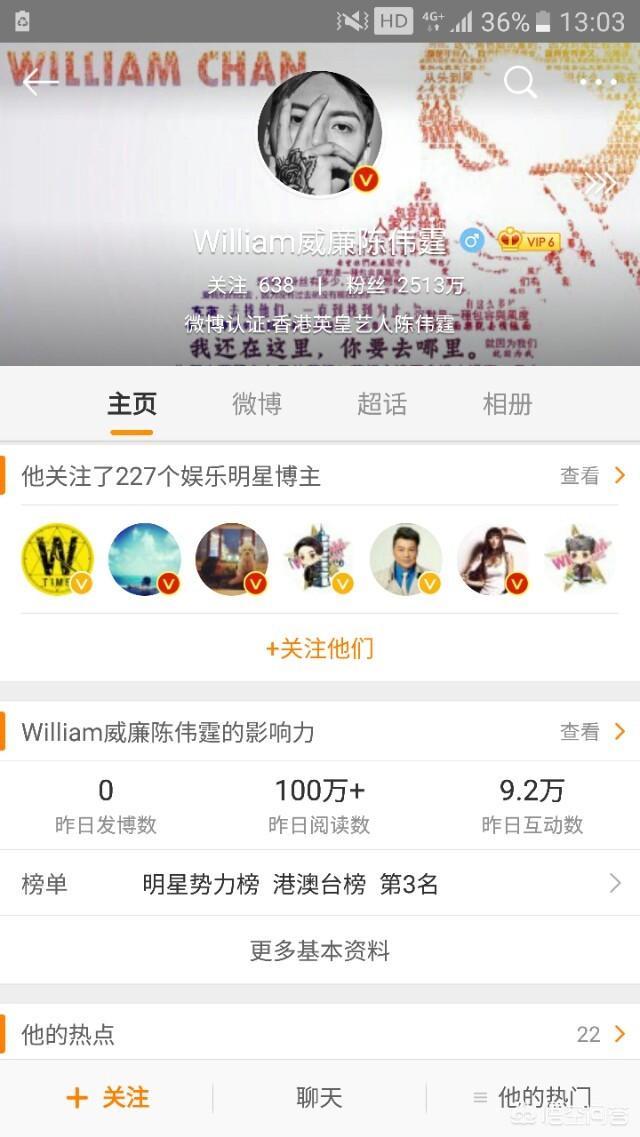The width and height of the screenshot is (640, 1137).
Task: Open the 他的热点 section
Action: (320, 1034)
